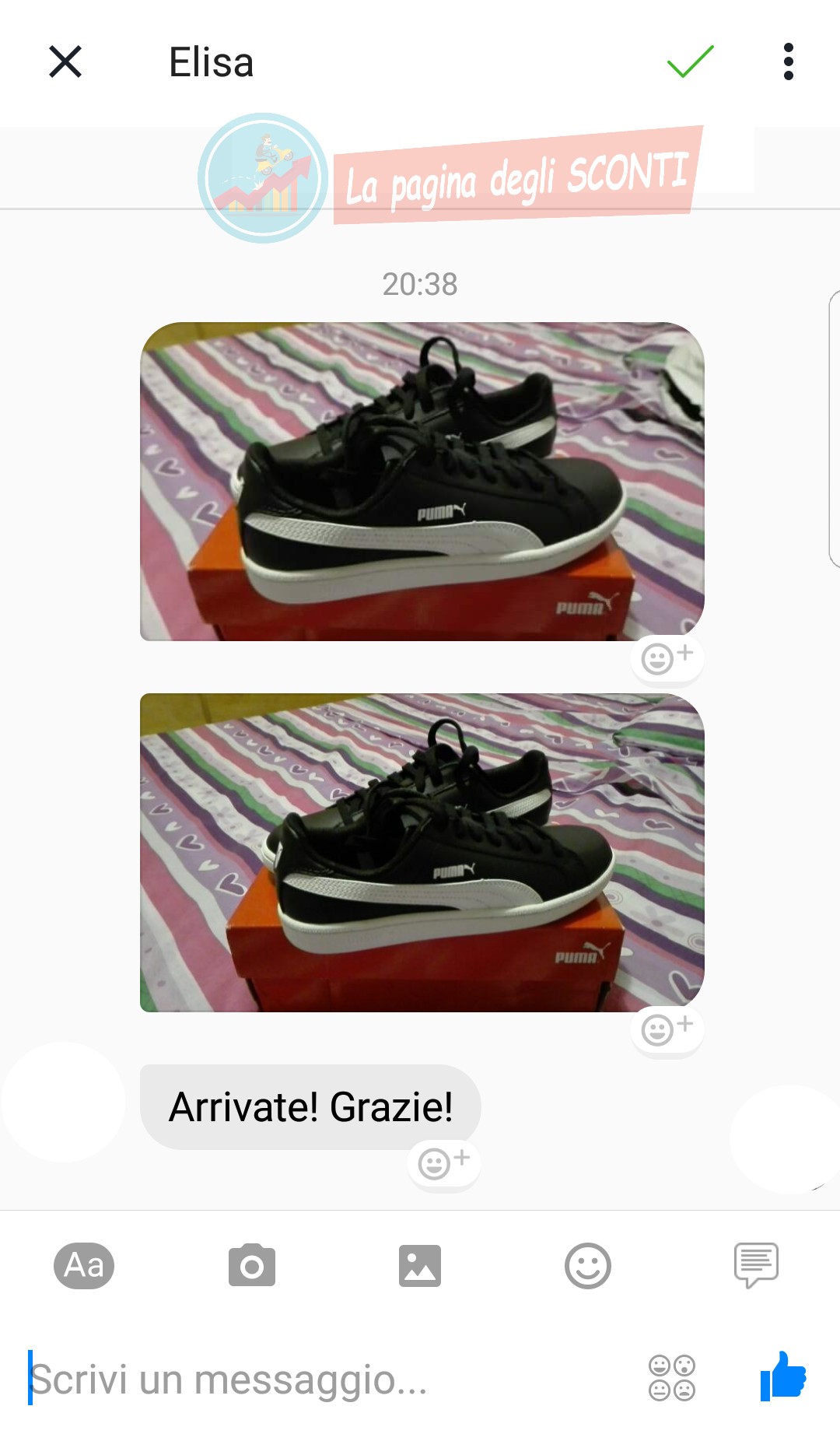React to the second shoe photo
The image size is (840, 1434).
(x=667, y=1029)
